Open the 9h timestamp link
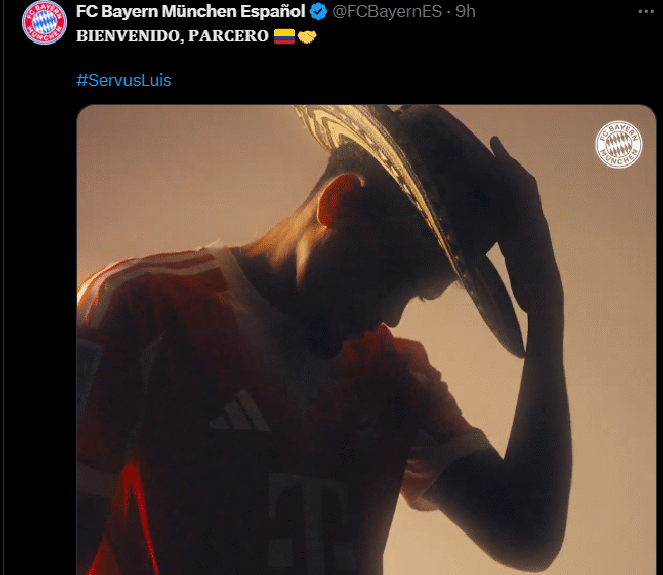This screenshot has width=663, height=575. 465,13
